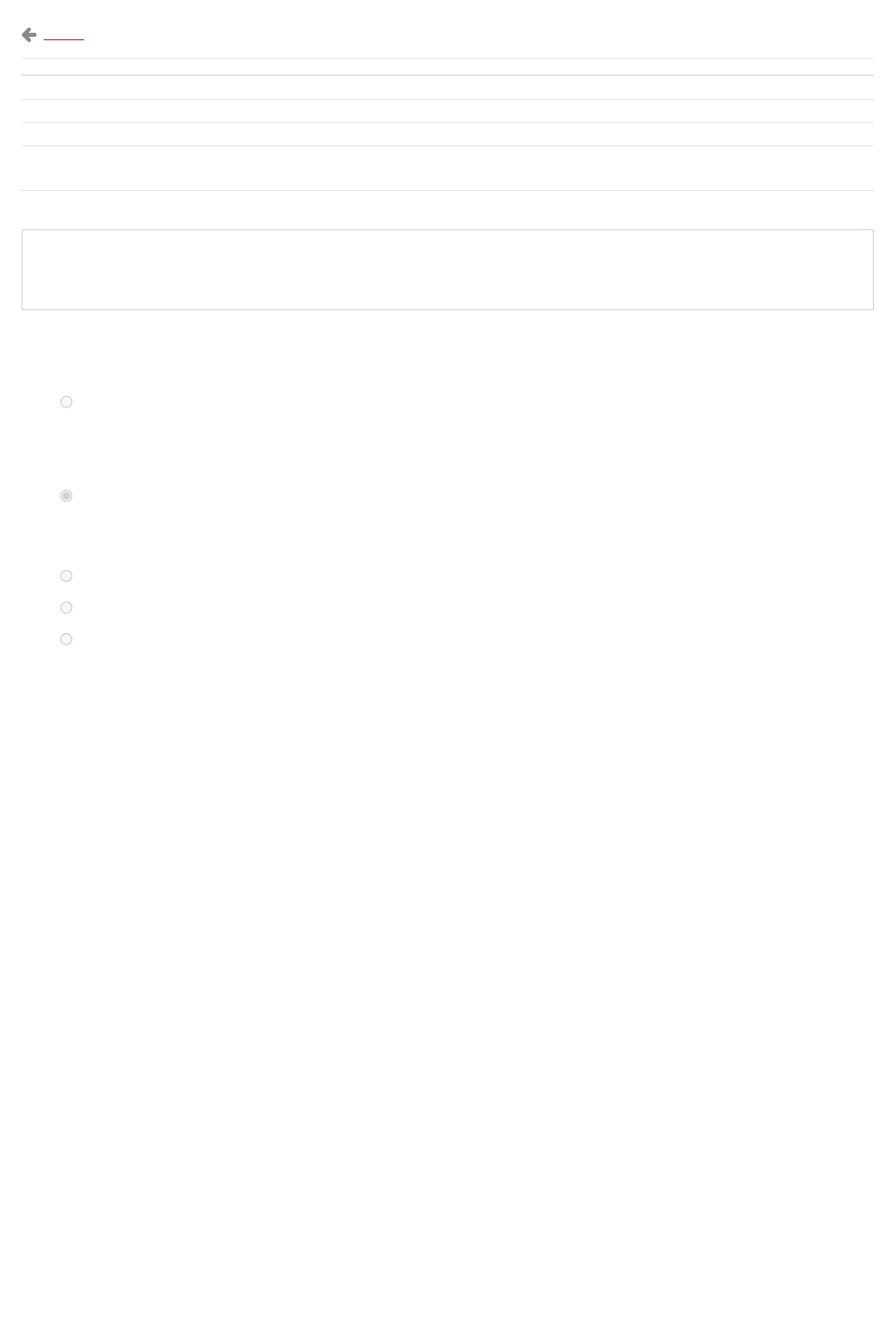
Task: Choose the last radio option
Action: point(66,639)
